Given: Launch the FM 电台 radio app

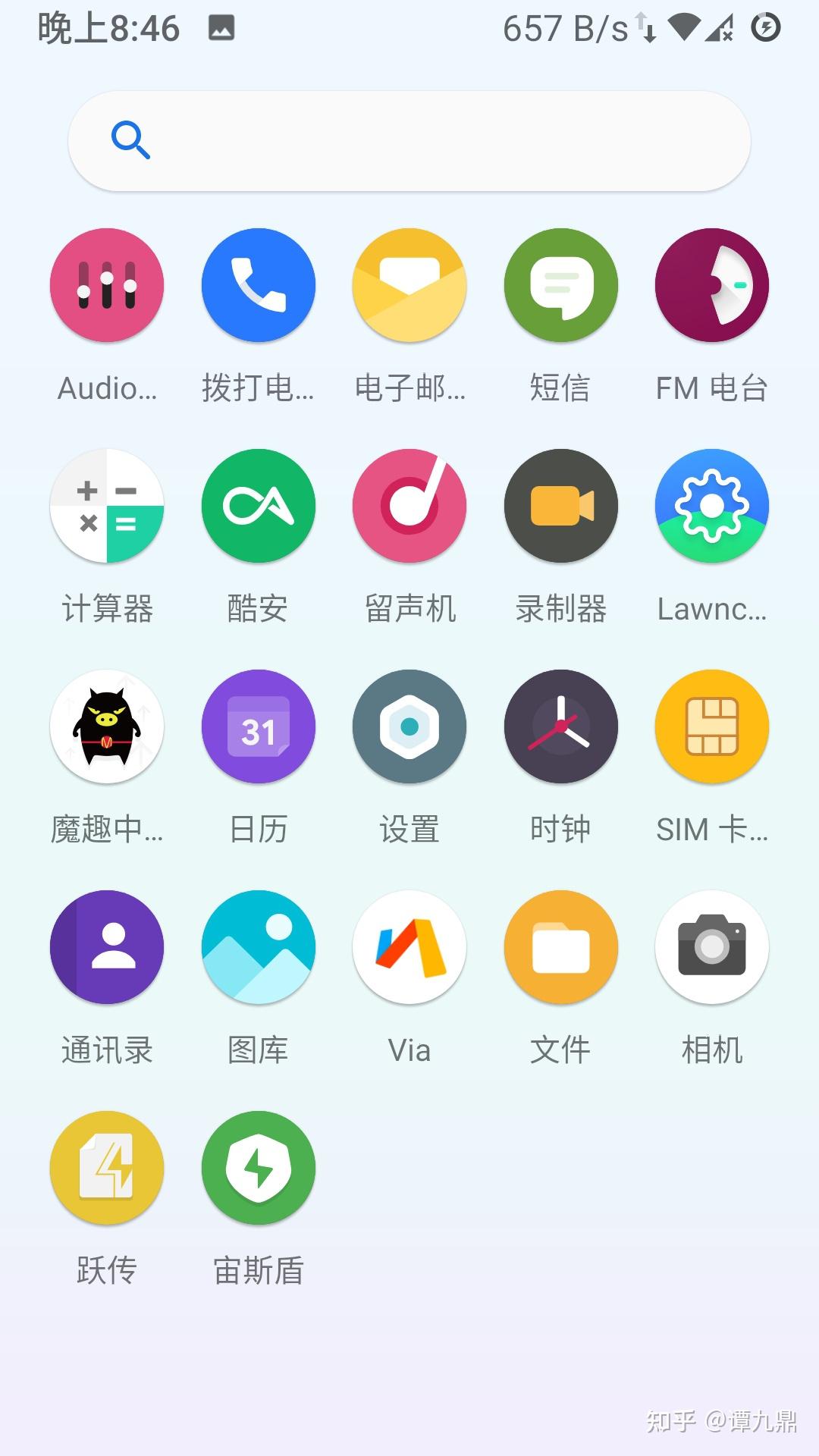Looking at the screenshot, I should pos(711,285).
